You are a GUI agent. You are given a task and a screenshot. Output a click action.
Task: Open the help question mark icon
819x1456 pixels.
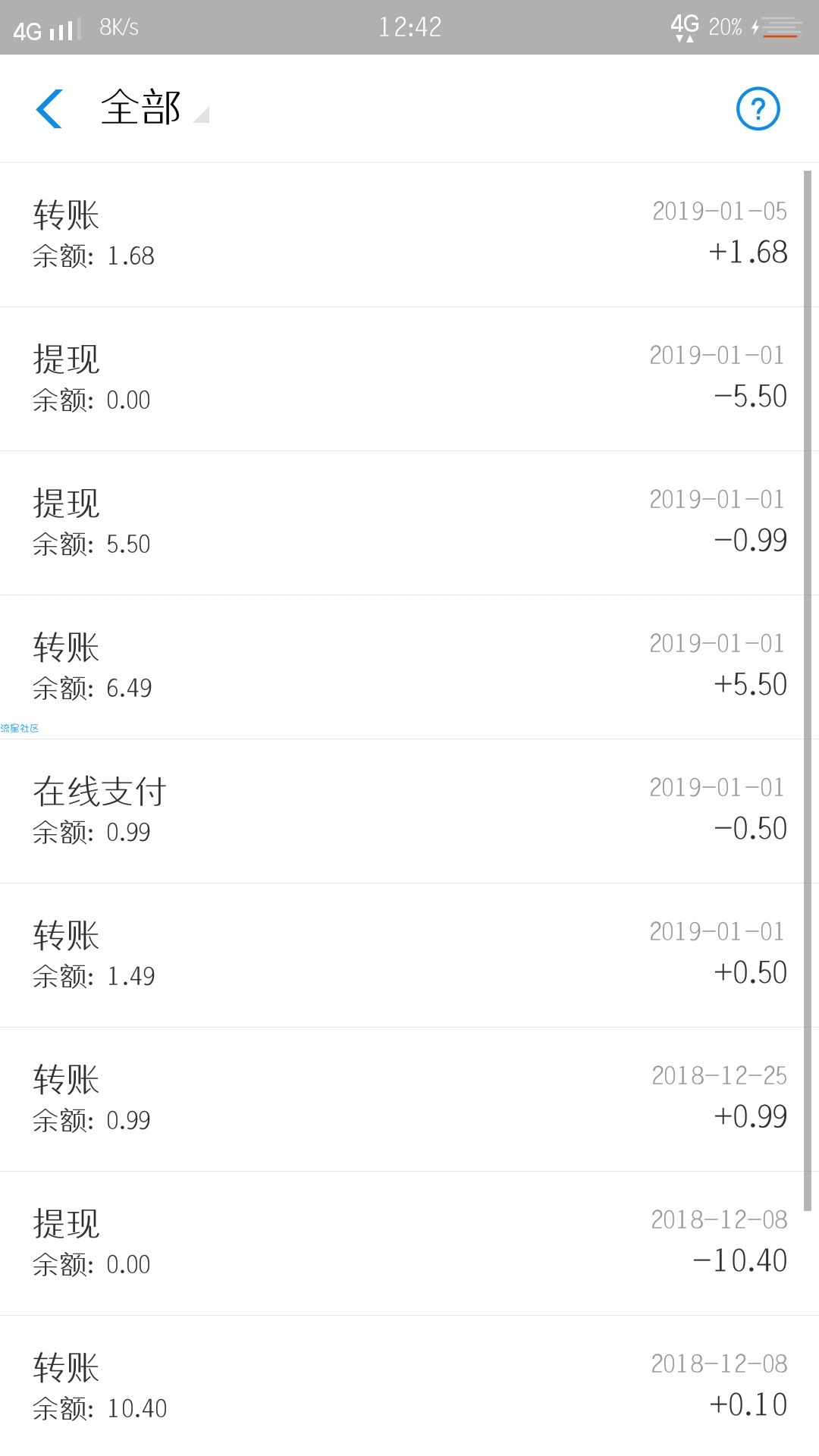758,108
